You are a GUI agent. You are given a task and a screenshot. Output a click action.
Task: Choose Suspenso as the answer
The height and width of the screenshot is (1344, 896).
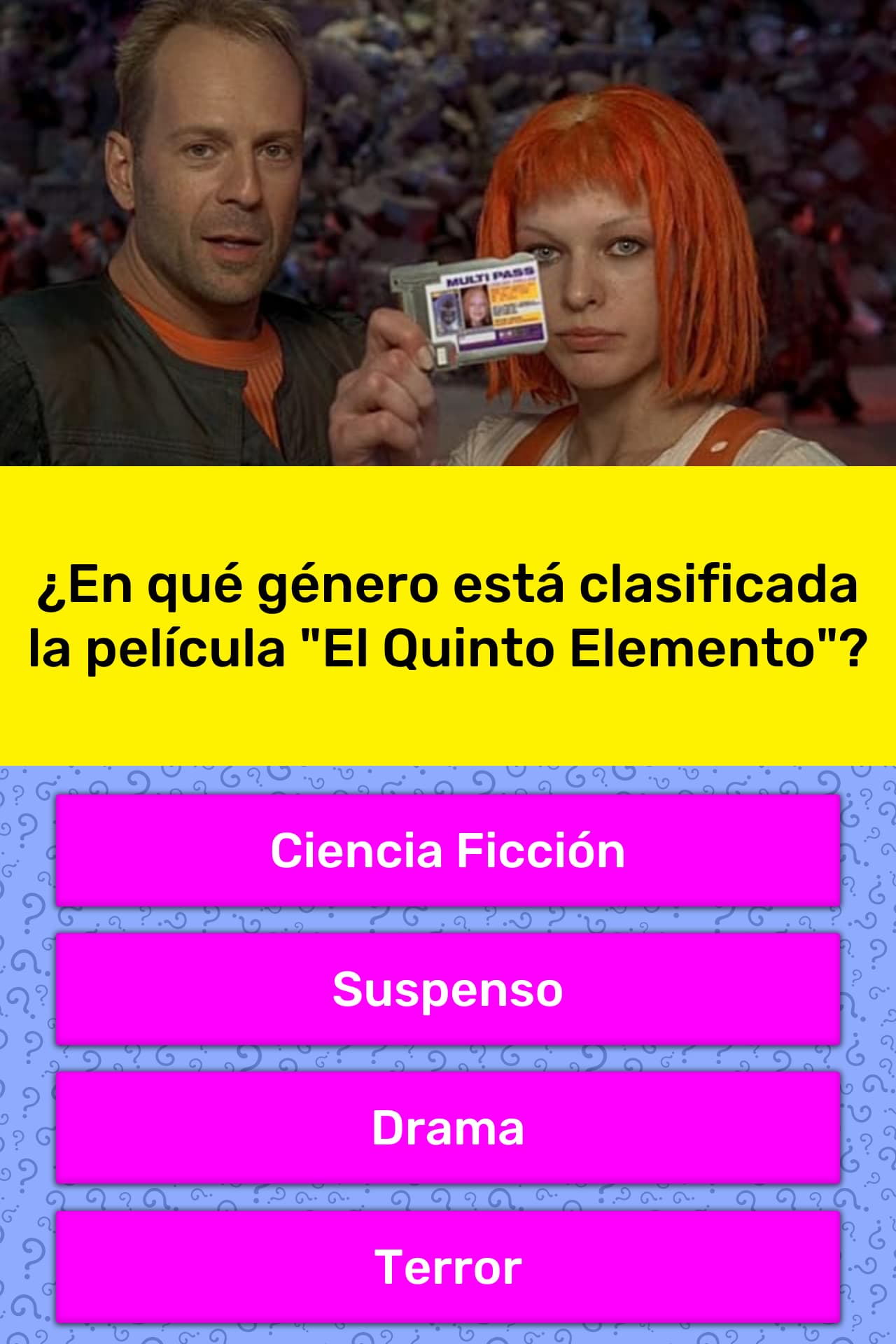(x=448, y=989)
